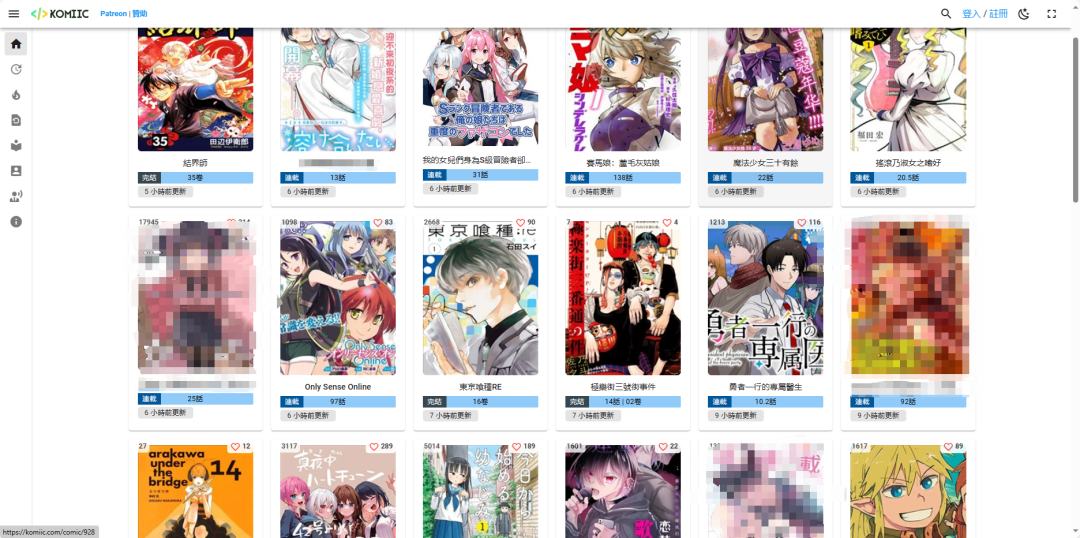Enter fullscreen mode
This screenshot has height=538, width=1080.
(1052, 14)
